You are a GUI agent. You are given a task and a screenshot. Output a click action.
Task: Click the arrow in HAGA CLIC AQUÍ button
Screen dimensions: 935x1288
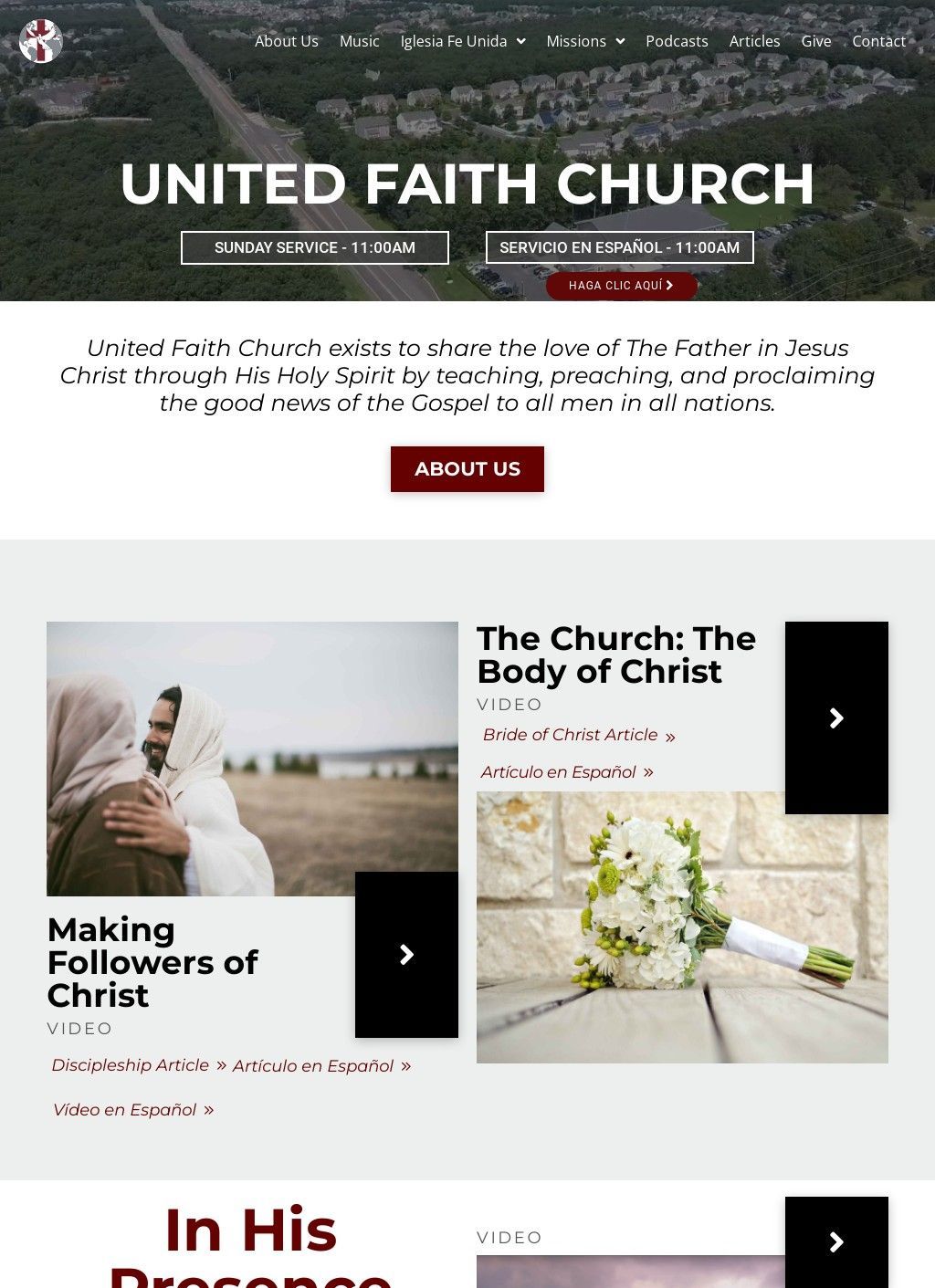670,285
